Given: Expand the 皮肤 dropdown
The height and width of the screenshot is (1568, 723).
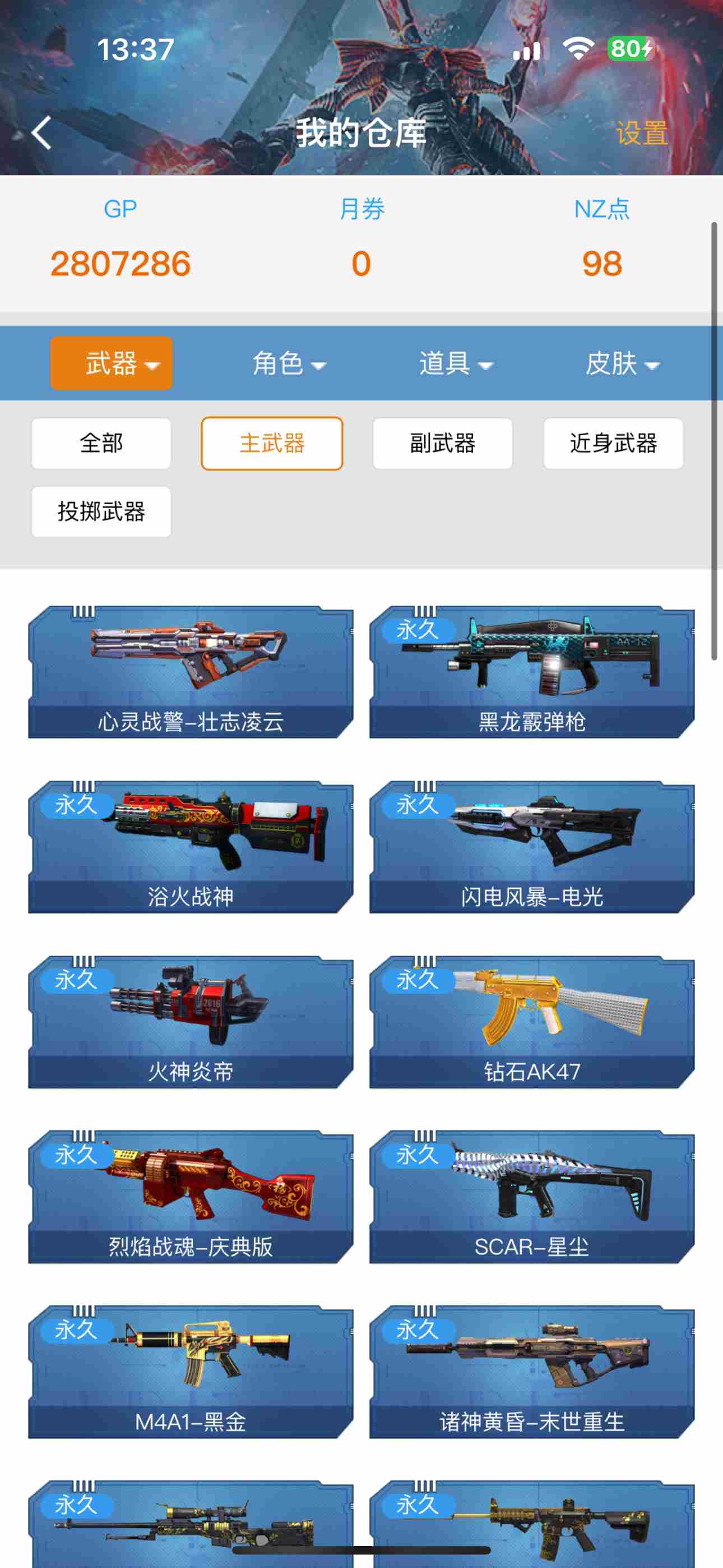Looking at the screenshot, I should pos(622,363).
